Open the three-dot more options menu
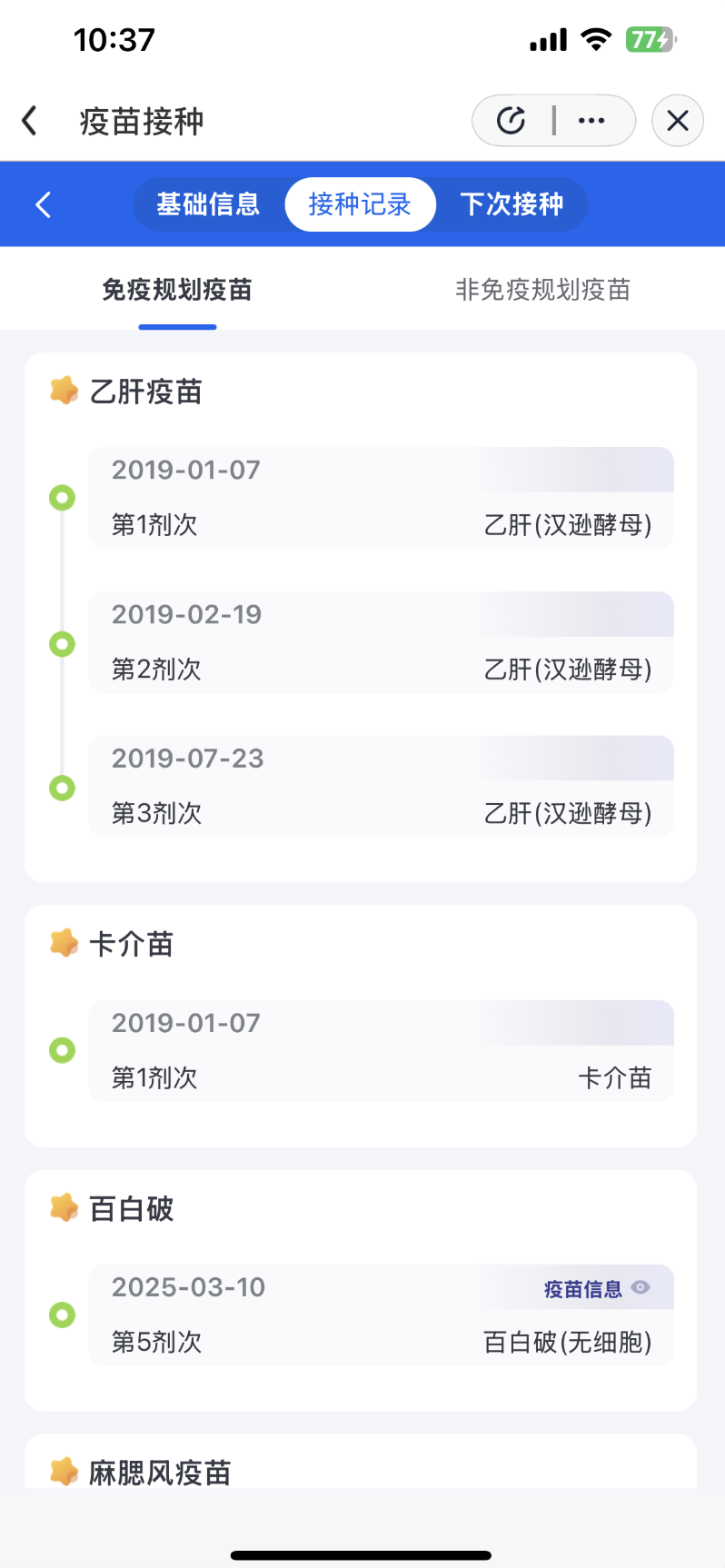The height and width of the screenshot is (1568, 725). pos(591,121)
